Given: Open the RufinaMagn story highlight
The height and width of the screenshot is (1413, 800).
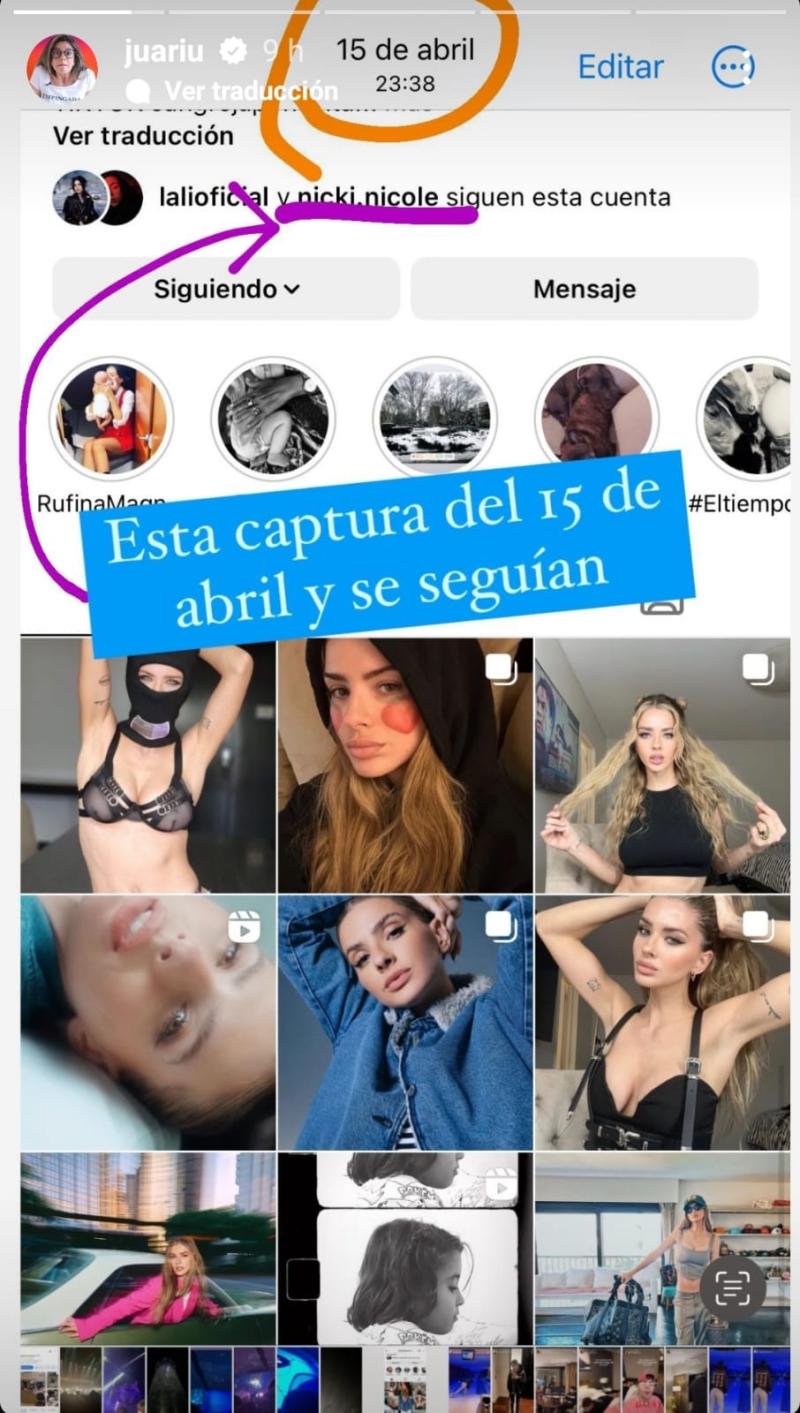Looking at the screenshot, I should 112,420.
